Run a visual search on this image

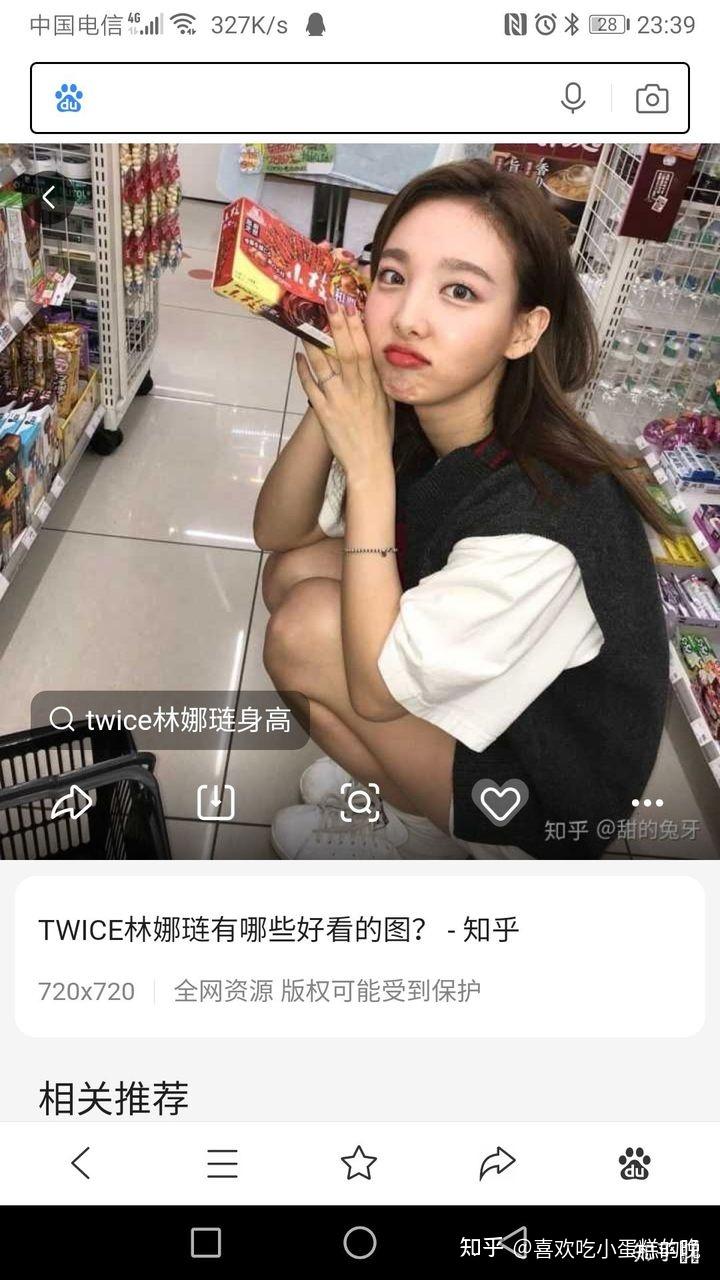[360, 802]
